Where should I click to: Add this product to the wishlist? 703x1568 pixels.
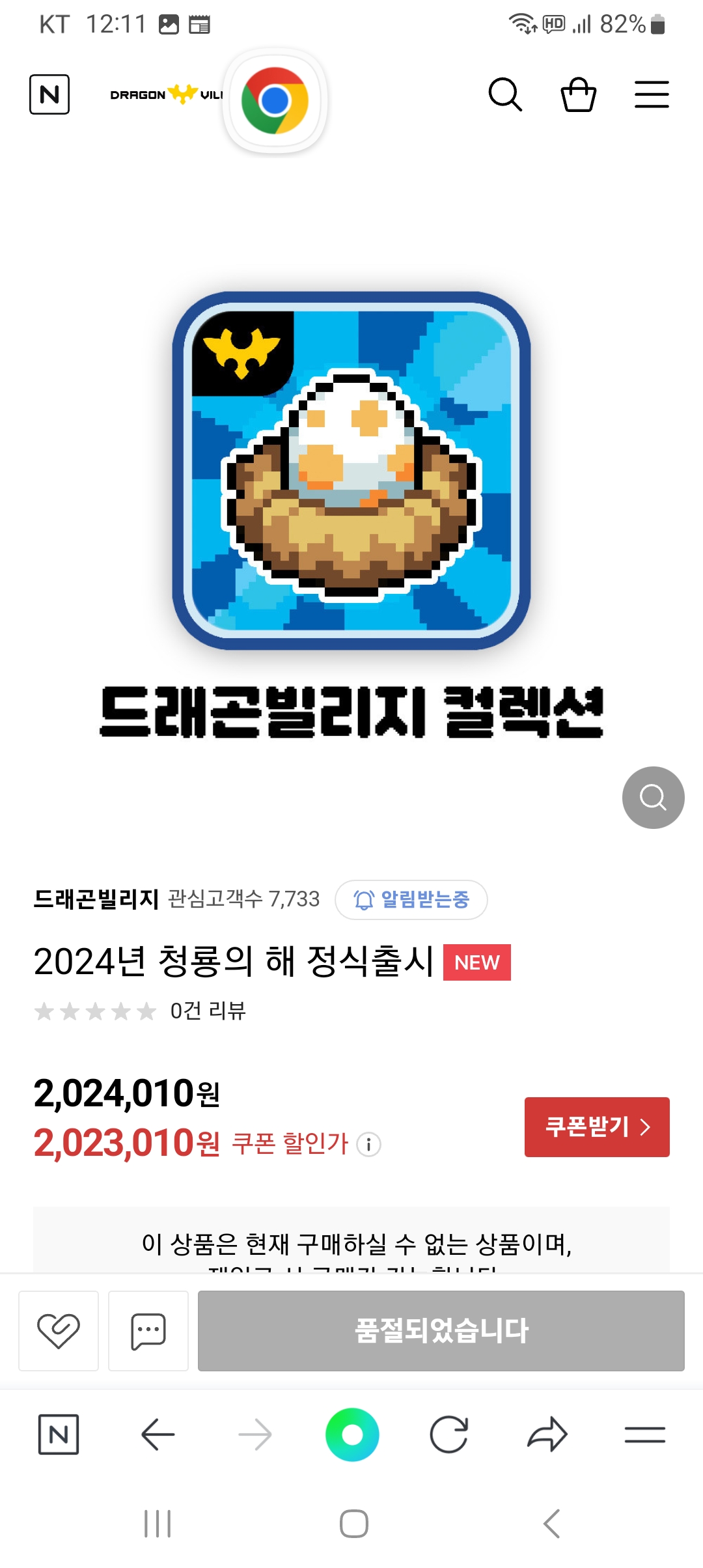tap(59, 1331)
